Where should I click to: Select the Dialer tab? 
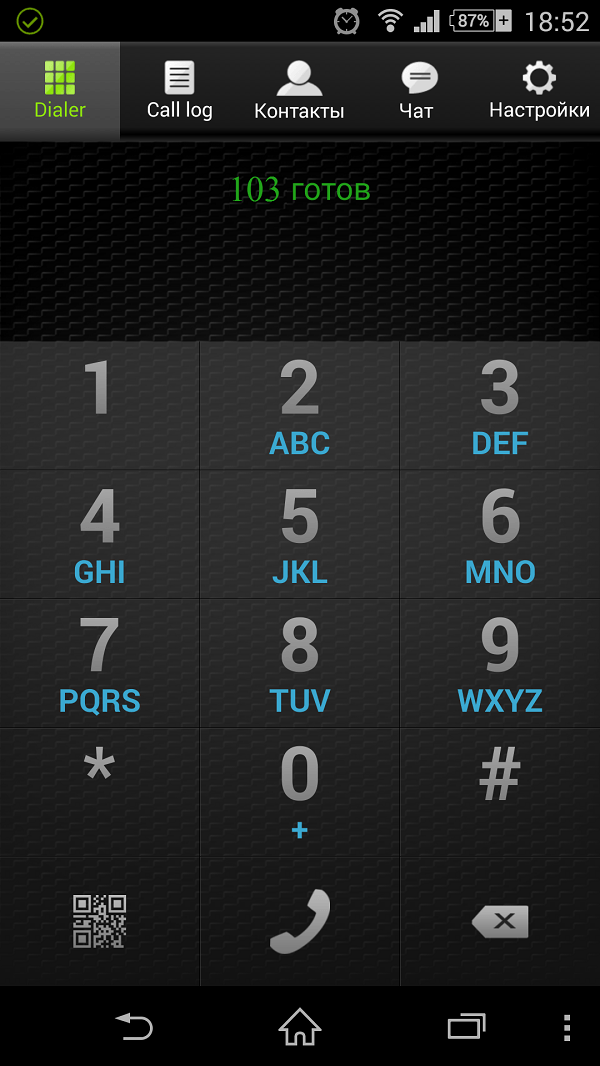(x=60, y=90)
